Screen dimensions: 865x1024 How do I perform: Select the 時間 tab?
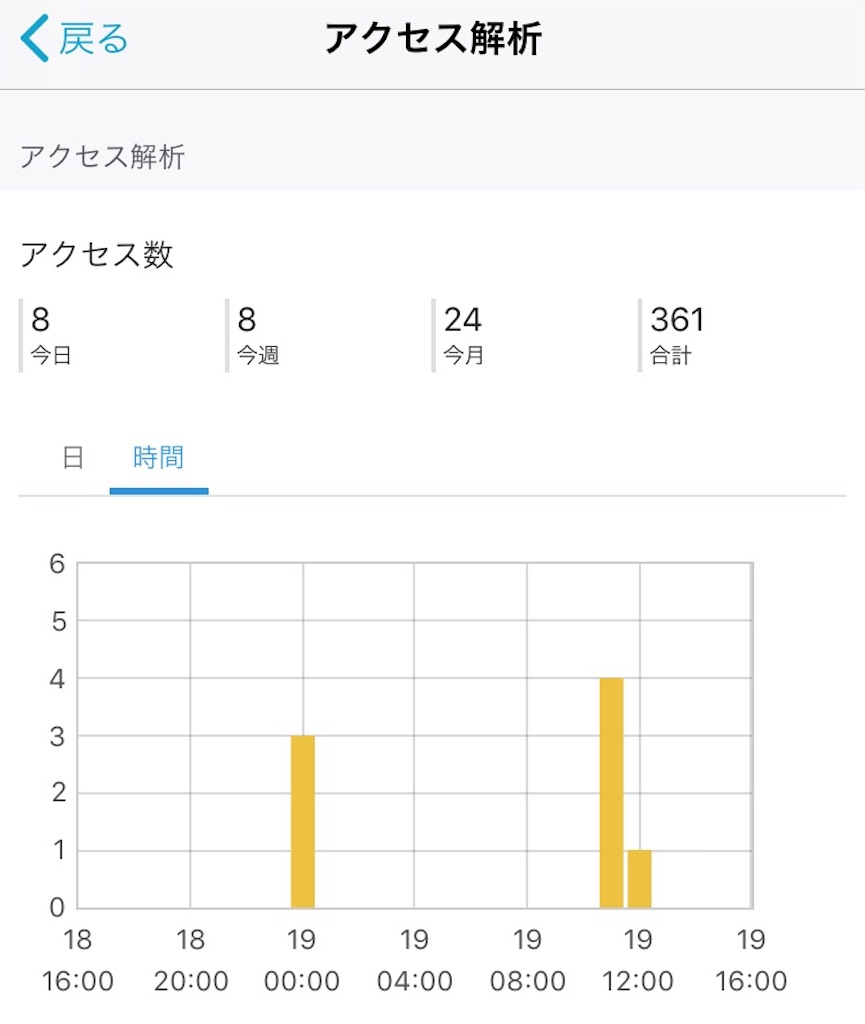[x=160, y=457]
